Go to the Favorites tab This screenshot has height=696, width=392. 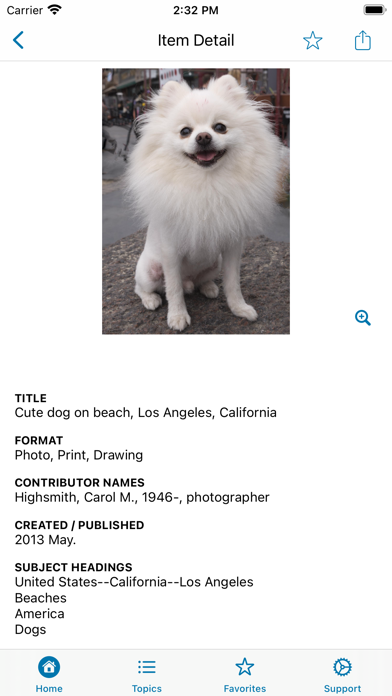(245, 675)
